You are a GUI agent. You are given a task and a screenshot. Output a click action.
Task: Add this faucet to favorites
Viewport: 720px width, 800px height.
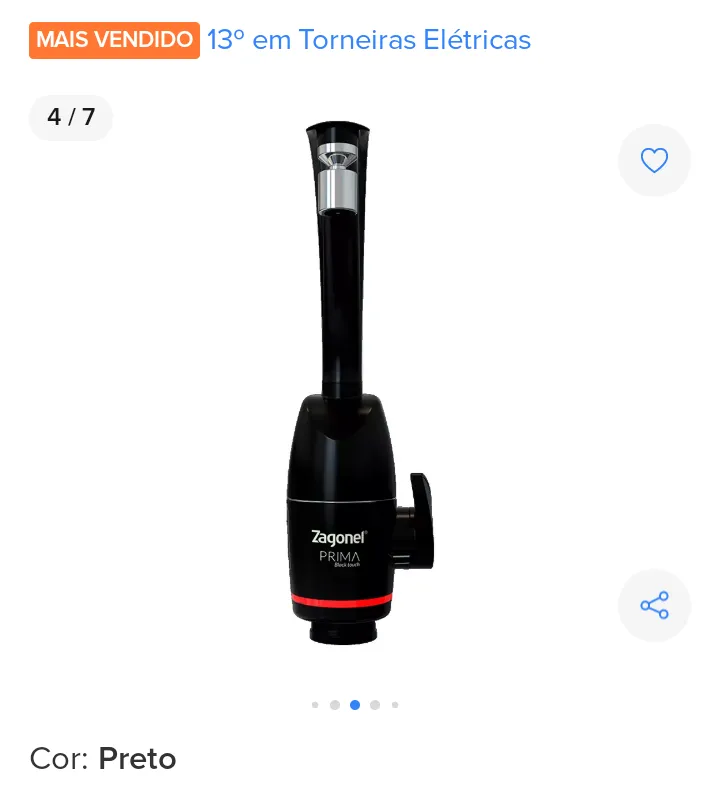[654, 160]
